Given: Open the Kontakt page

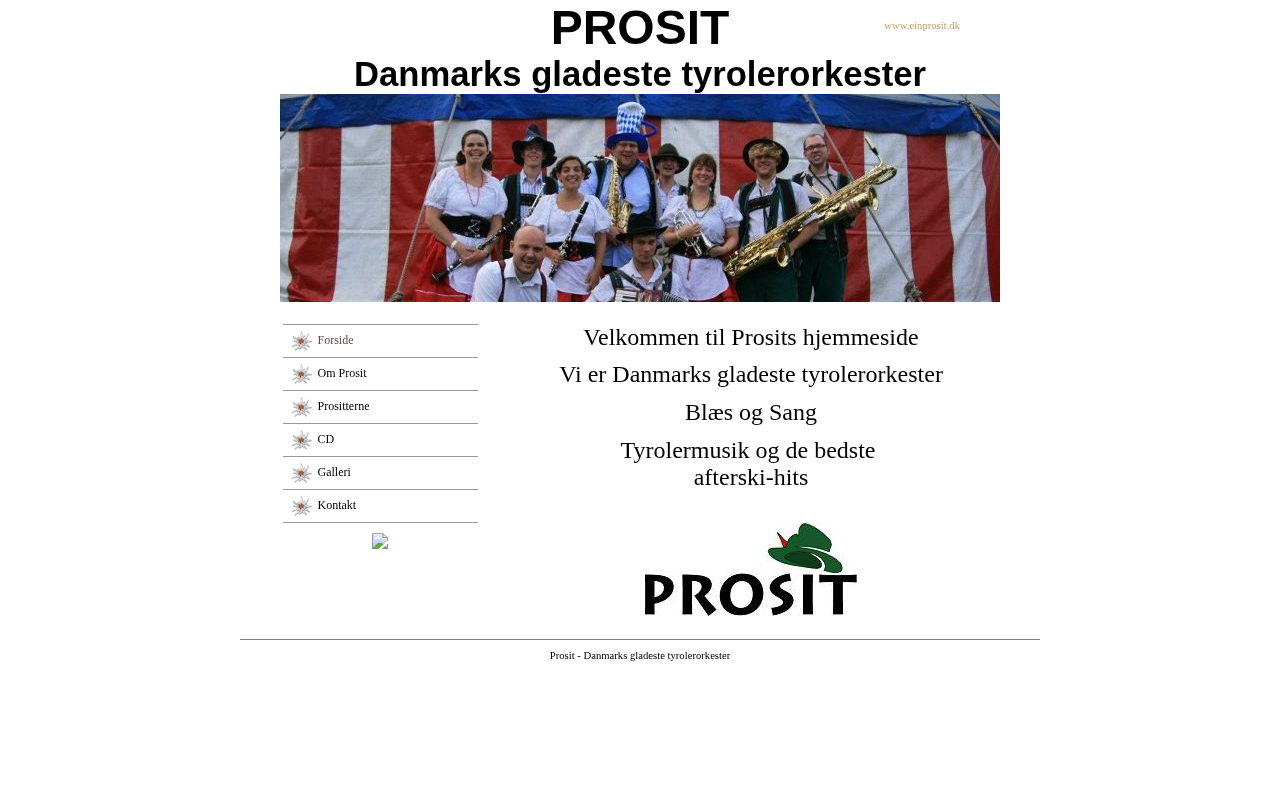Looking at the screenshot, I should coord(336,506).
